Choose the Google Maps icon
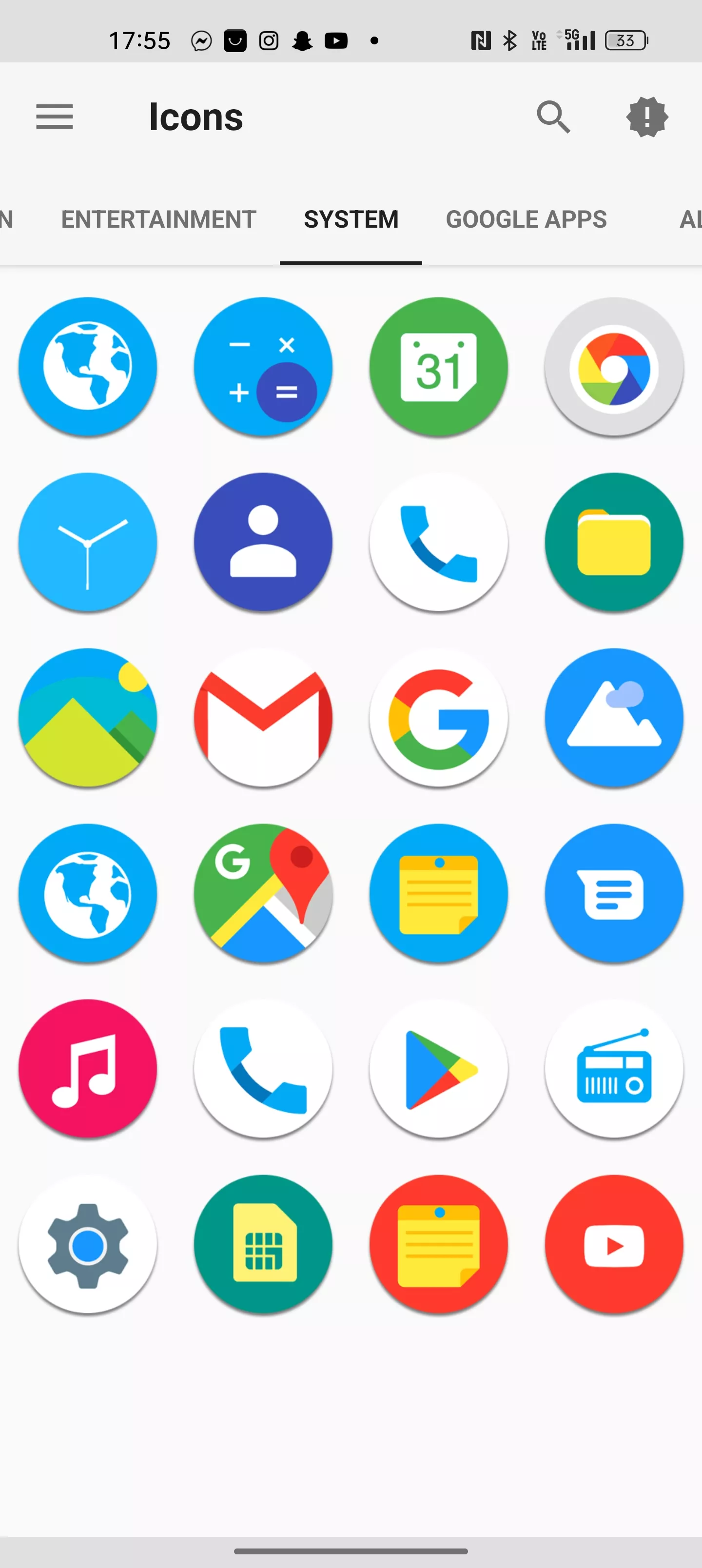 tap(263, 893)
